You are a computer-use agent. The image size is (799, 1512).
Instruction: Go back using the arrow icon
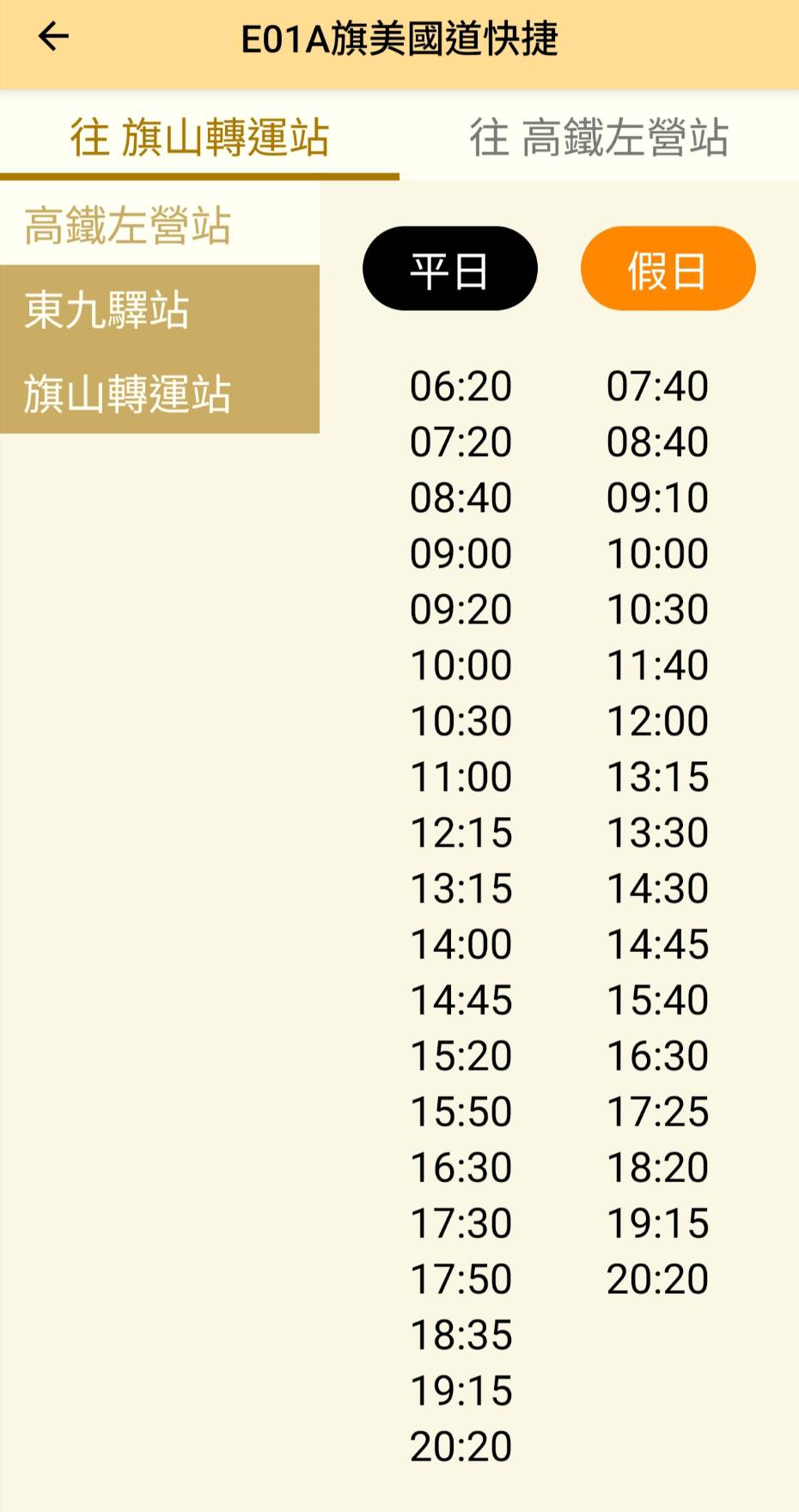(53, 36)
